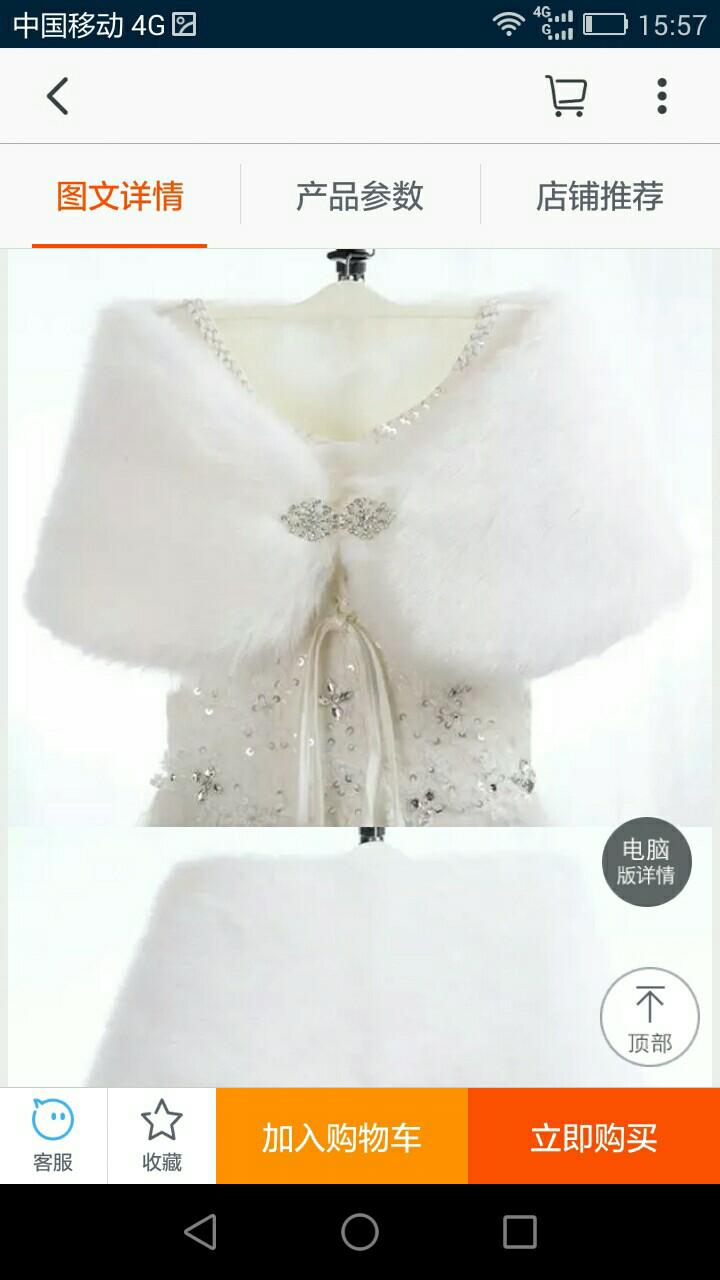720x1280 pixels.
Task: Go back using the top-left arrow
Action: tap(58, 97)
